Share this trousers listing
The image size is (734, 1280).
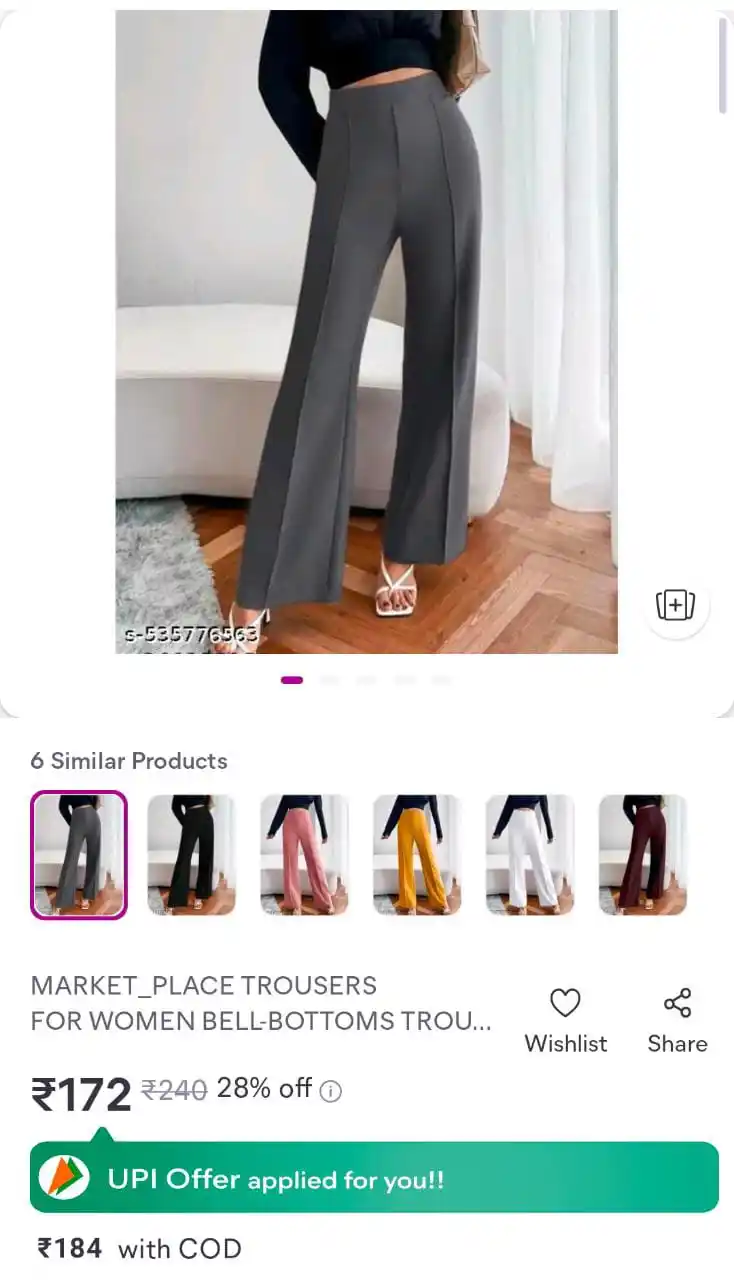(x=677, y=1019)
